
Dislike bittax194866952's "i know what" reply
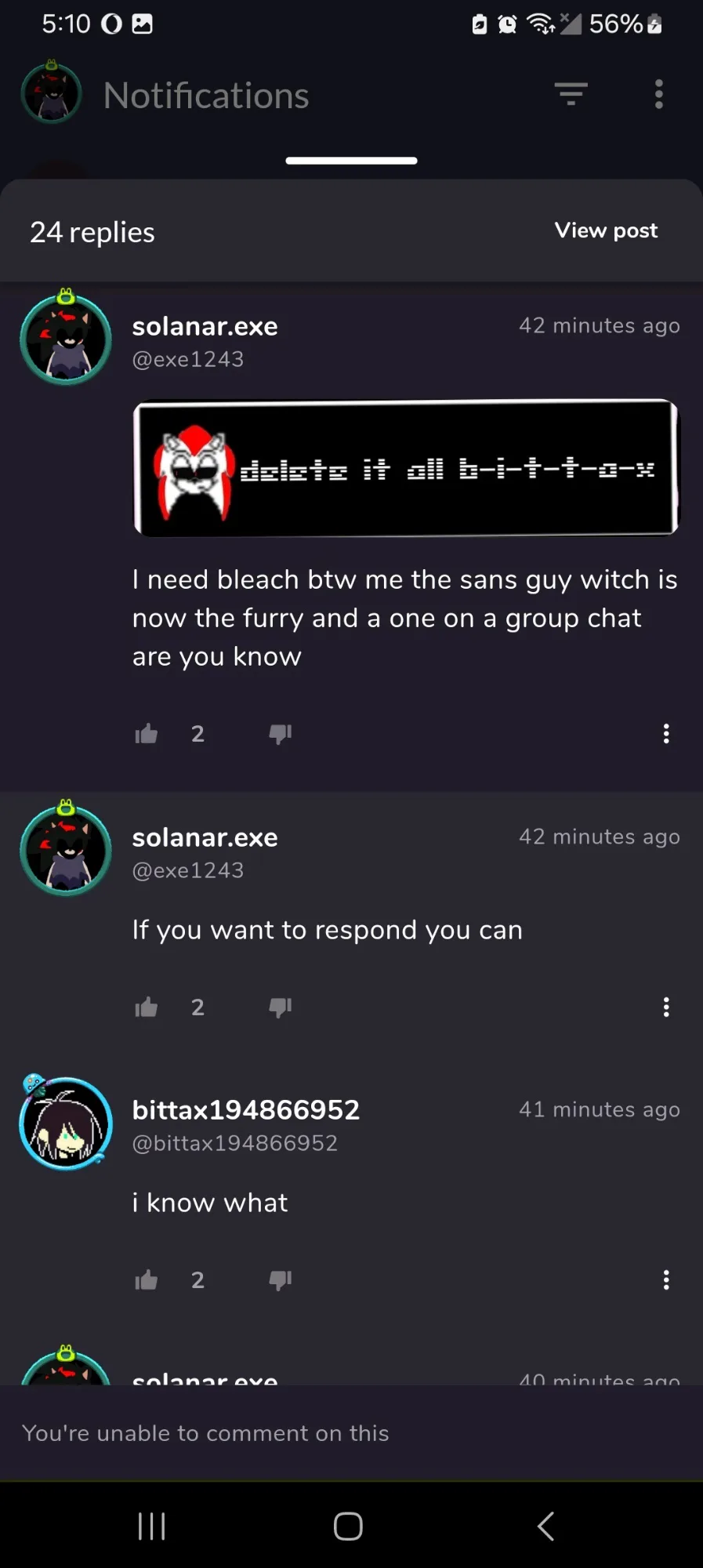[x=280, y=1280]
